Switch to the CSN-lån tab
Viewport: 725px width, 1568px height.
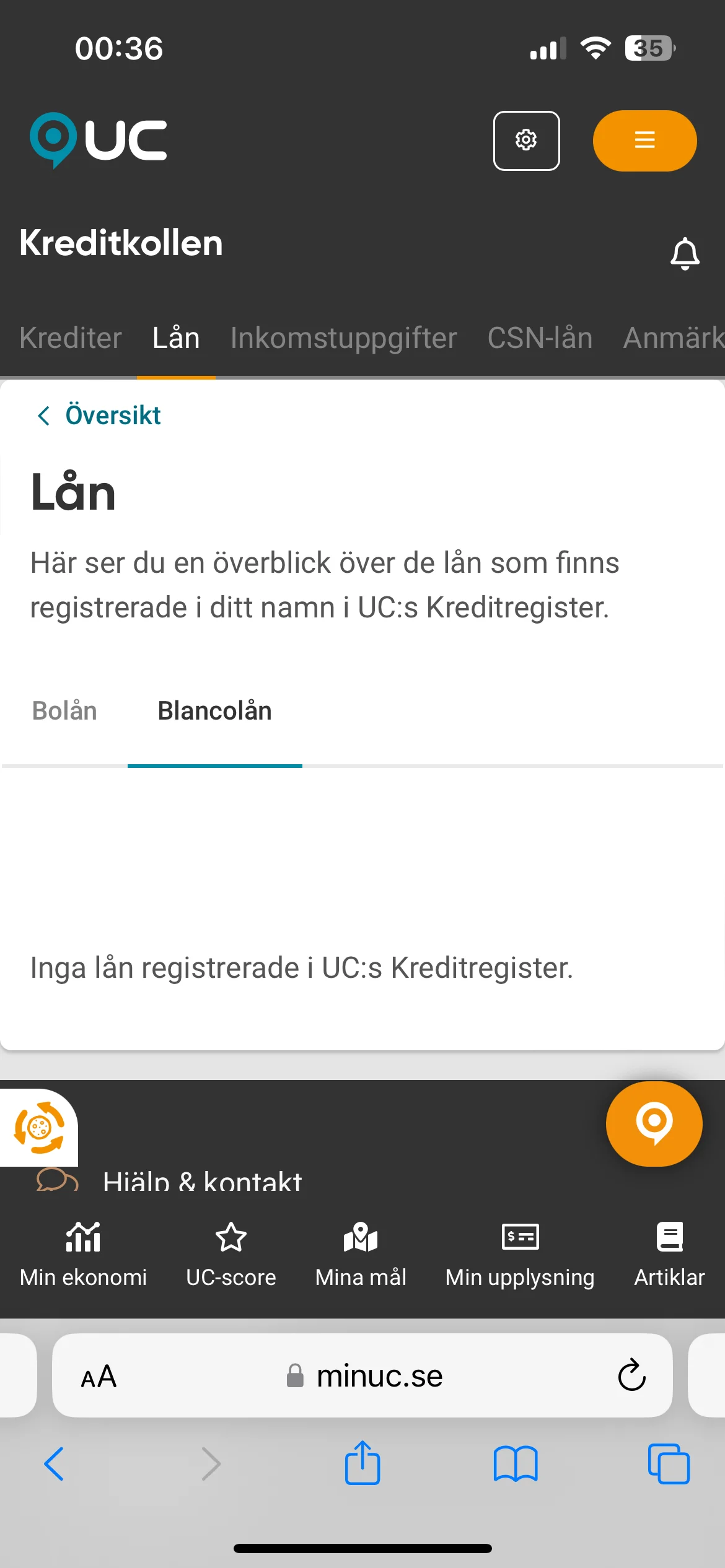click(x=540, y=338)
